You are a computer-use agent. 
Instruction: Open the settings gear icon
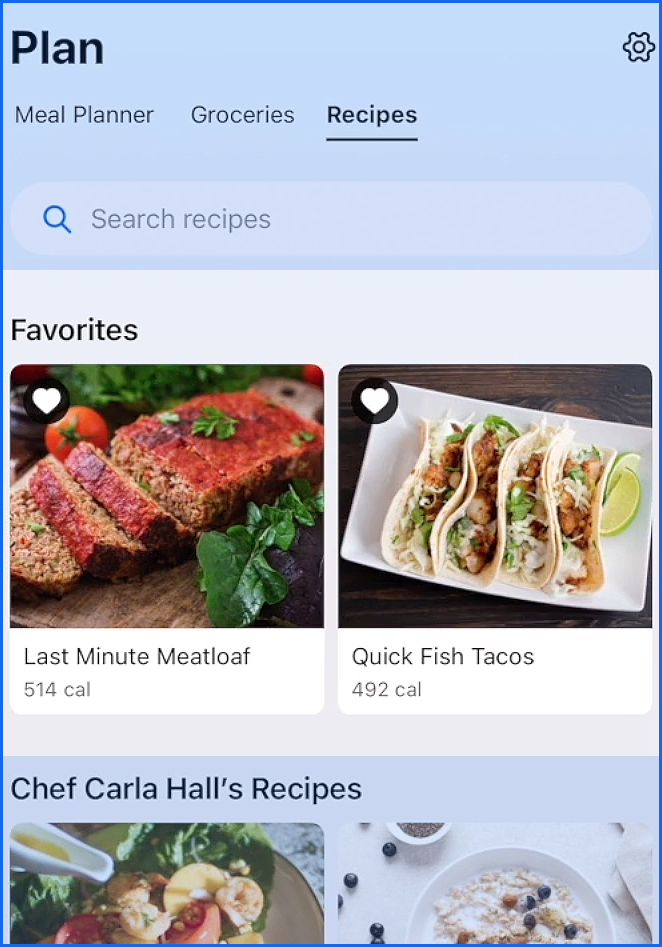[x=638, y=47]
